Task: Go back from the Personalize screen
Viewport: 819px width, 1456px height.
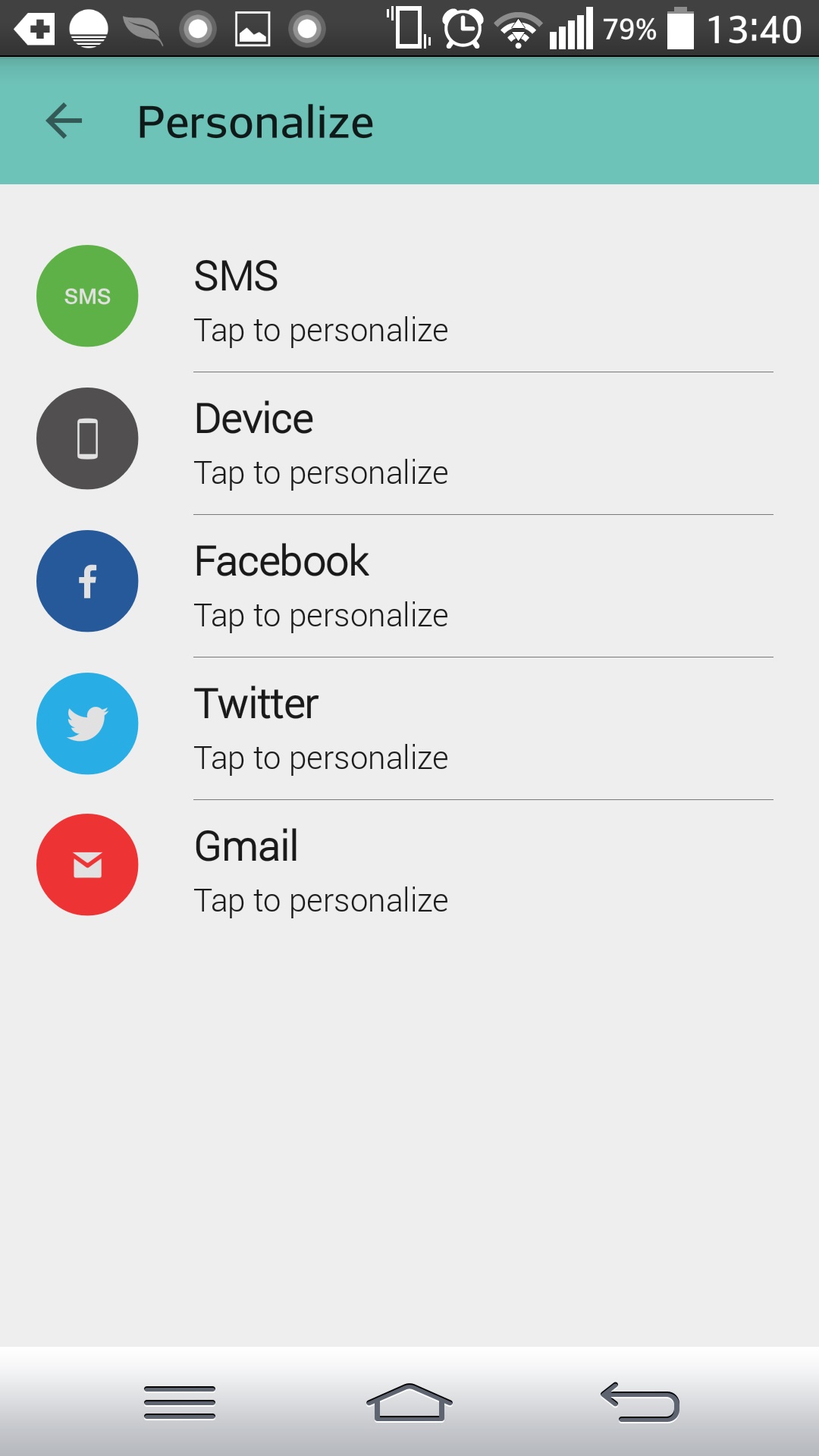Action: coord(64,121)
